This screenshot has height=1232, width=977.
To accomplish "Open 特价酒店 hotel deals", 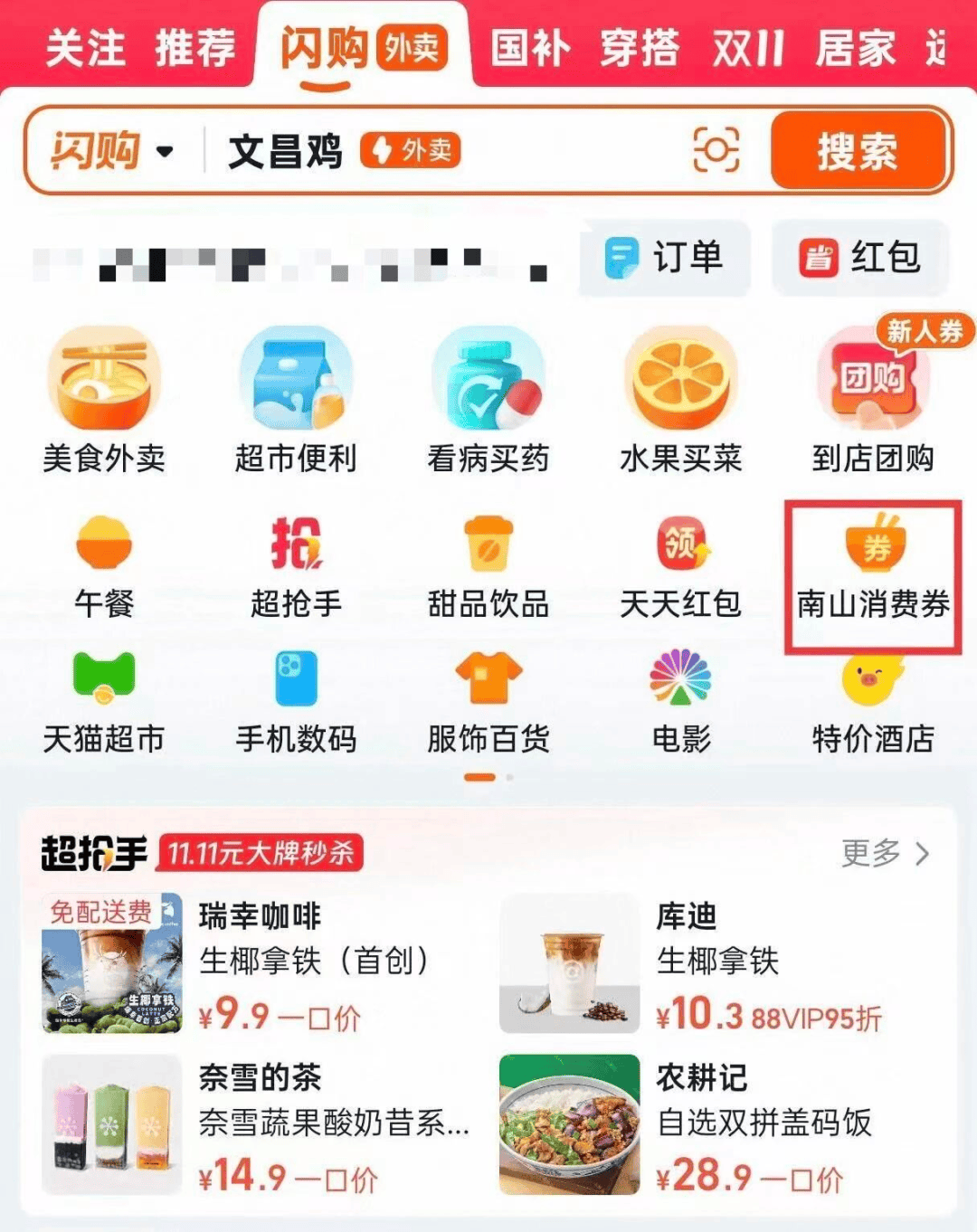I will pos(872,703).
